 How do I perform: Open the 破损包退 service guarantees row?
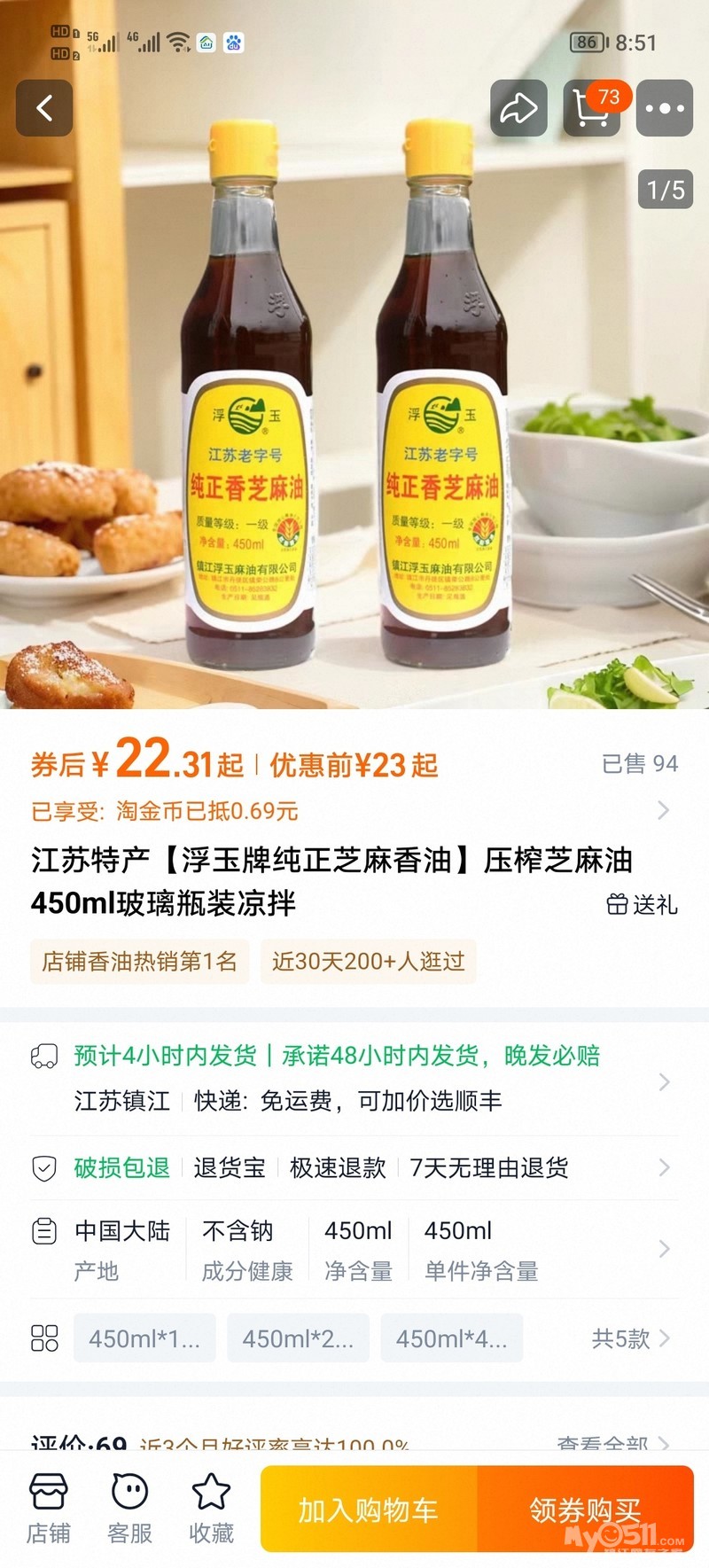pyautogui.click(x=354, y=1167)
